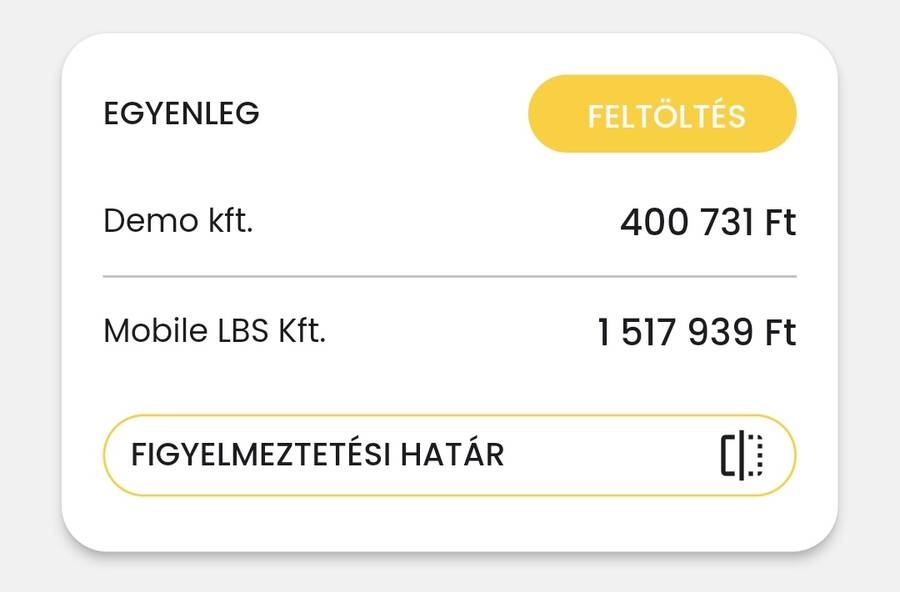This screenshot has height=592, width=900.
Task: Tap the yellow FELTÖLTÉS button
Action: pyautogui.click(x=662, y=114)
